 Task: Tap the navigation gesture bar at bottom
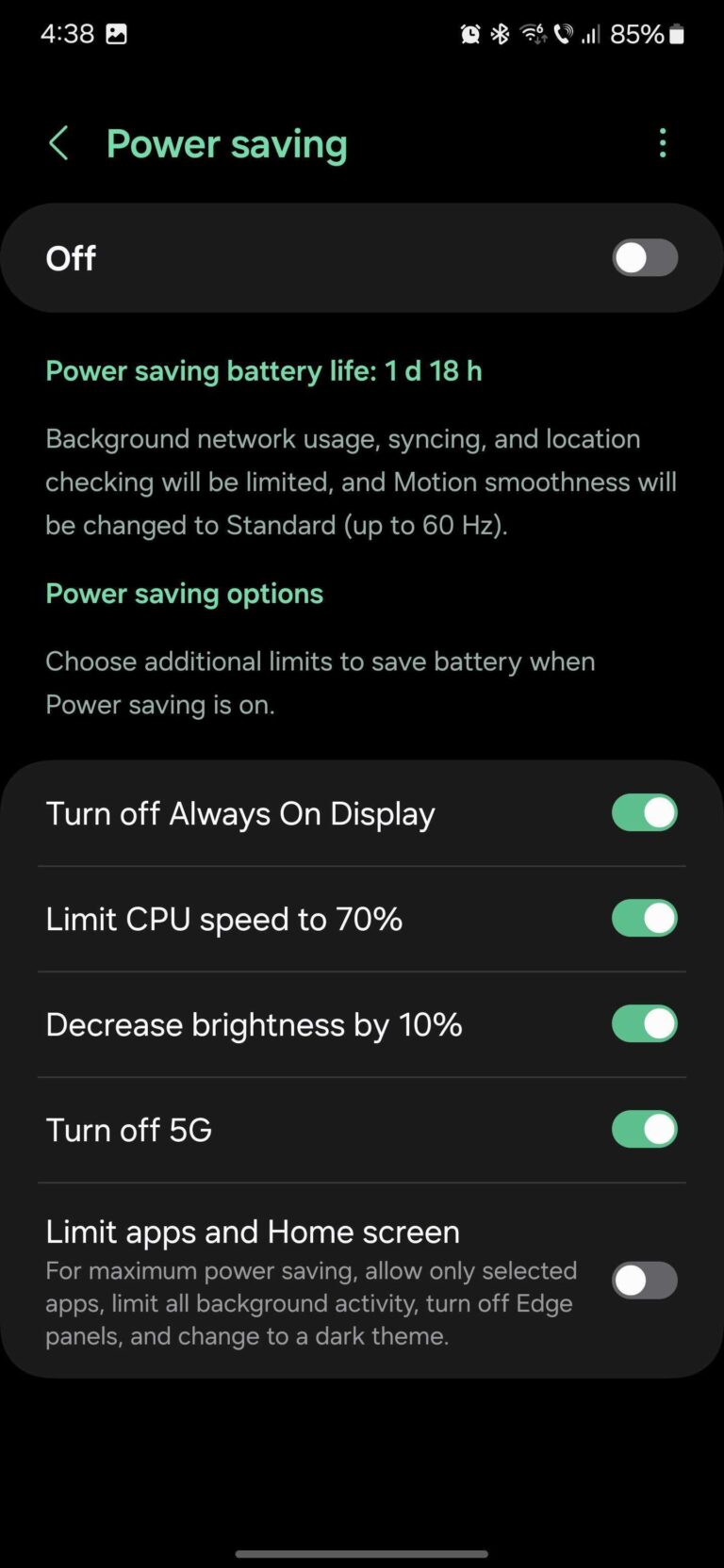[x=362, y=1555]
